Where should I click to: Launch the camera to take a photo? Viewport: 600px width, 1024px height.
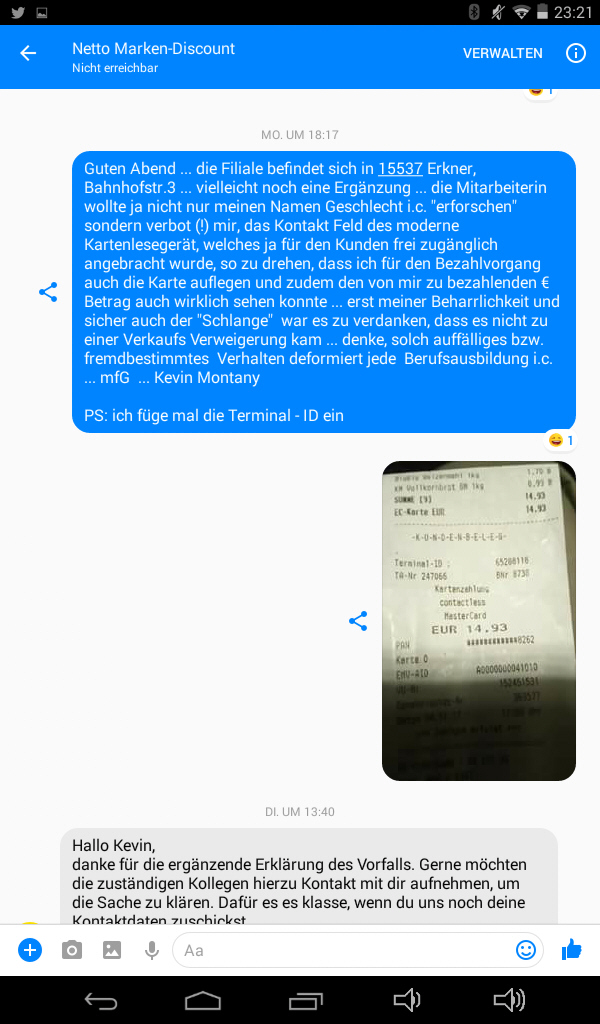coord(72,950)
